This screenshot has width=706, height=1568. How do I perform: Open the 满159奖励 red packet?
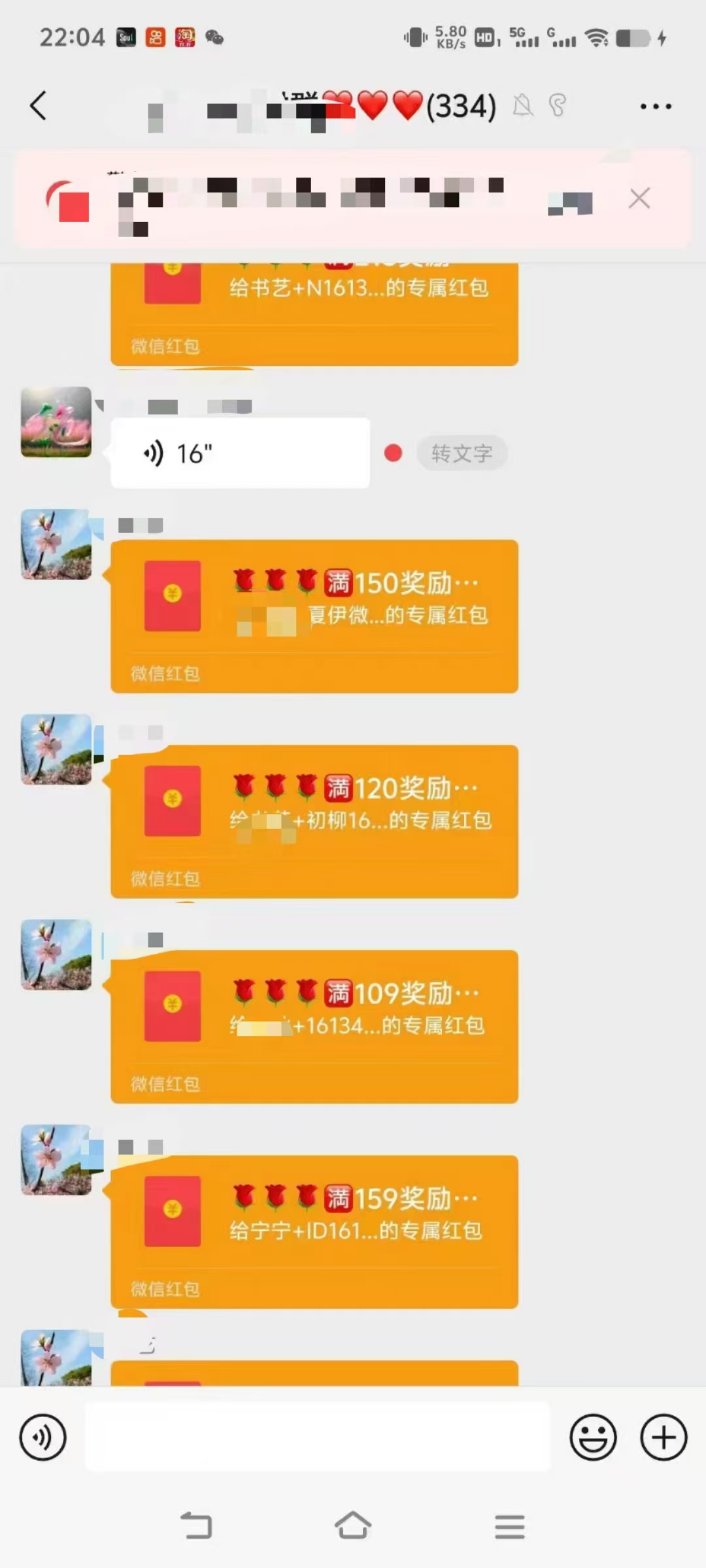[314, 1232]
